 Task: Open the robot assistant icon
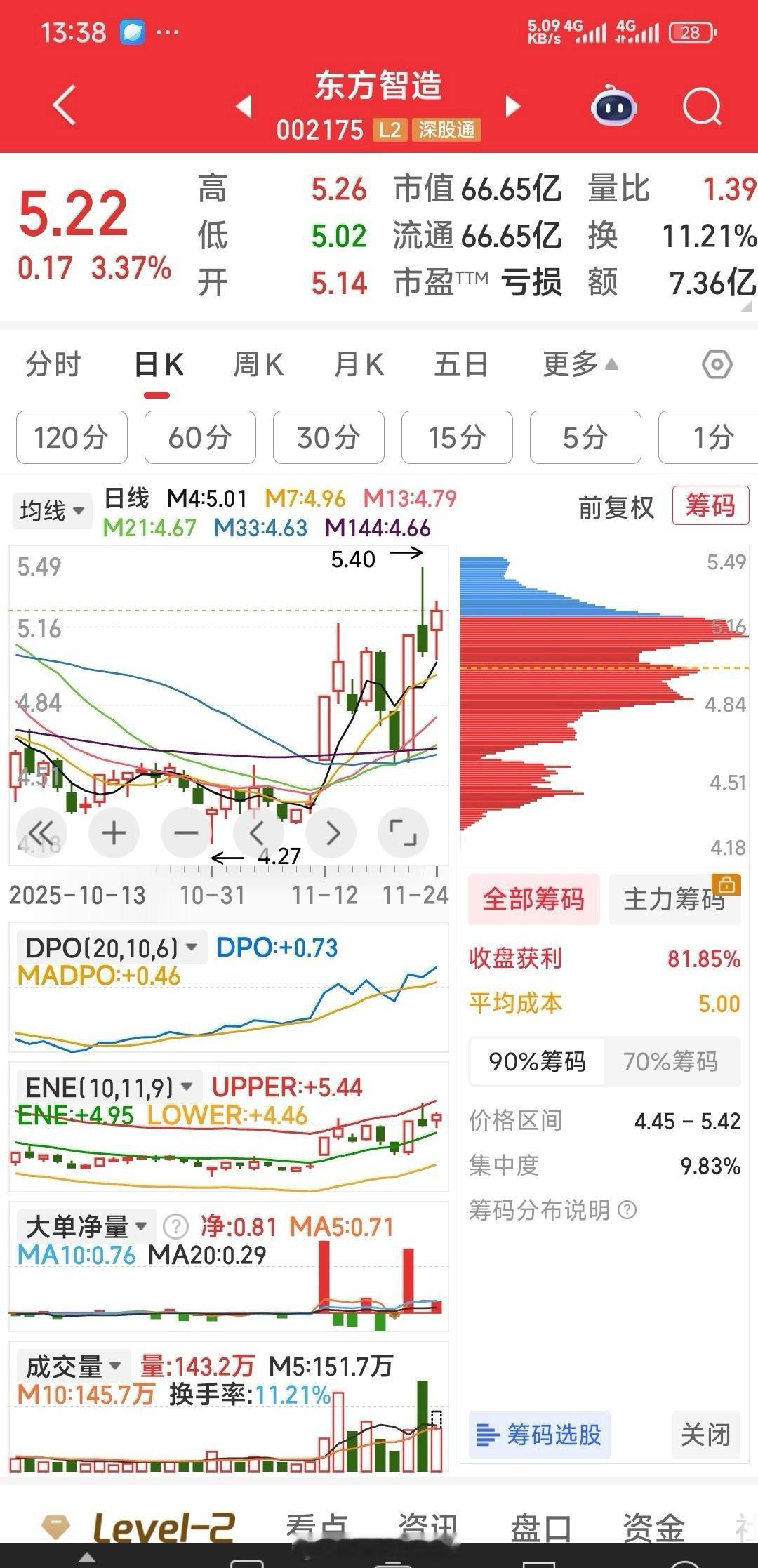click(x=613, y=107)
